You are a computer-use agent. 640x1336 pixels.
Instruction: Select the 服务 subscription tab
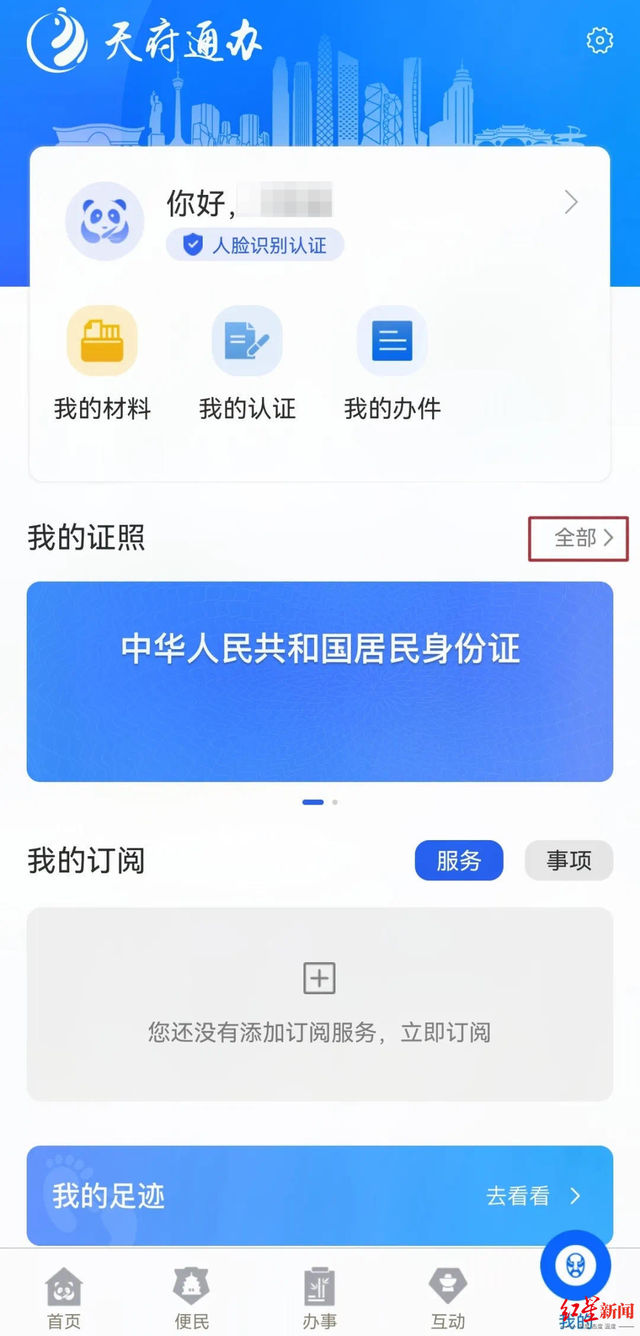tap(459, 860)
